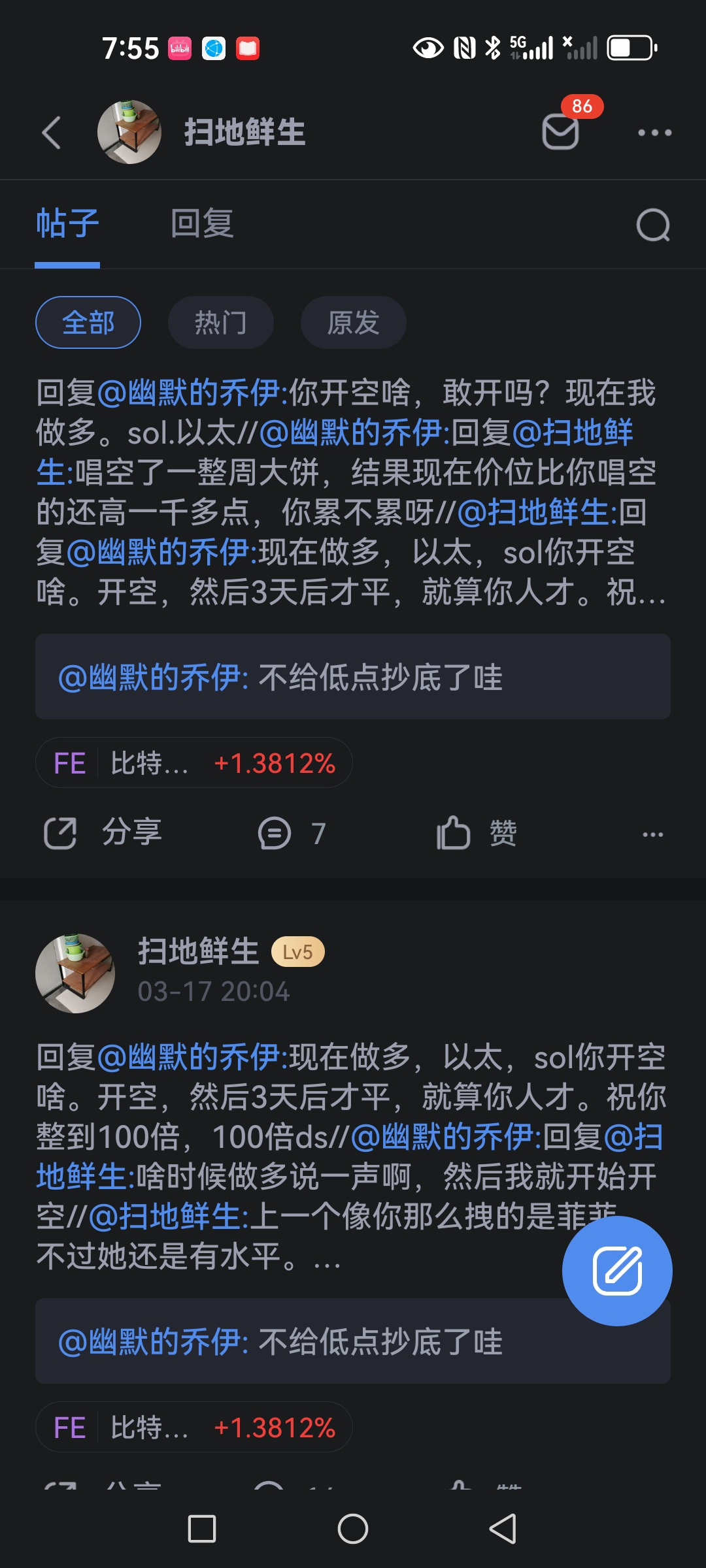706x1568 pixels.
Task: Open the first FE 比特… +1.3812% chip
Action: point(194,763)
